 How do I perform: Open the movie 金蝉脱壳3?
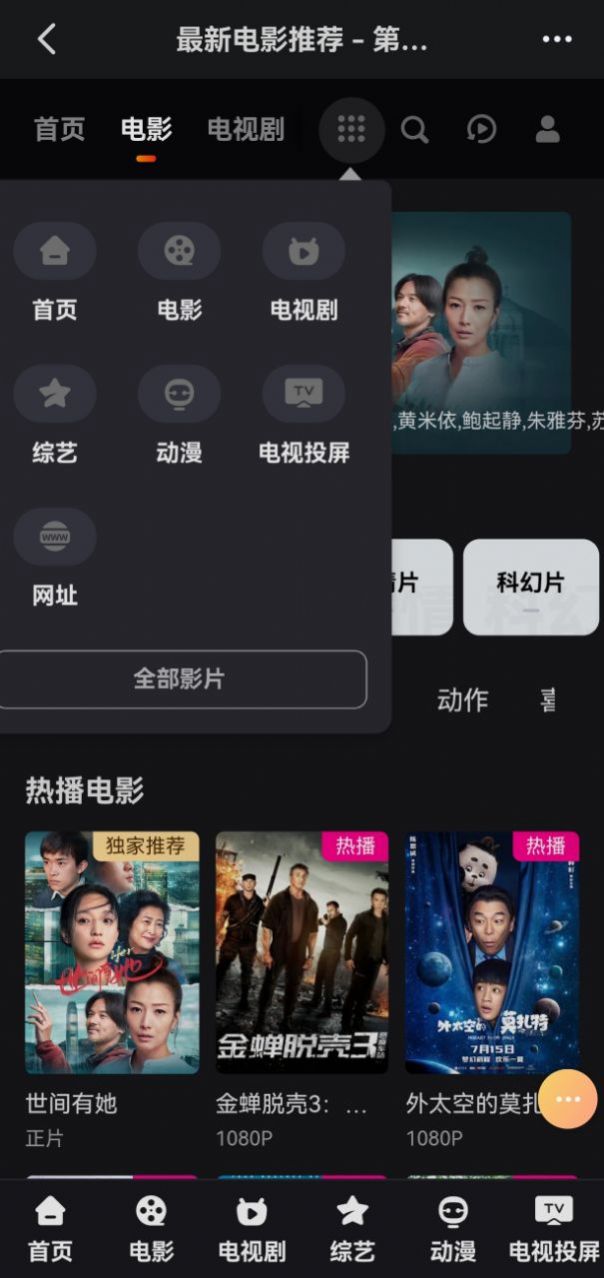click(302, 952)
